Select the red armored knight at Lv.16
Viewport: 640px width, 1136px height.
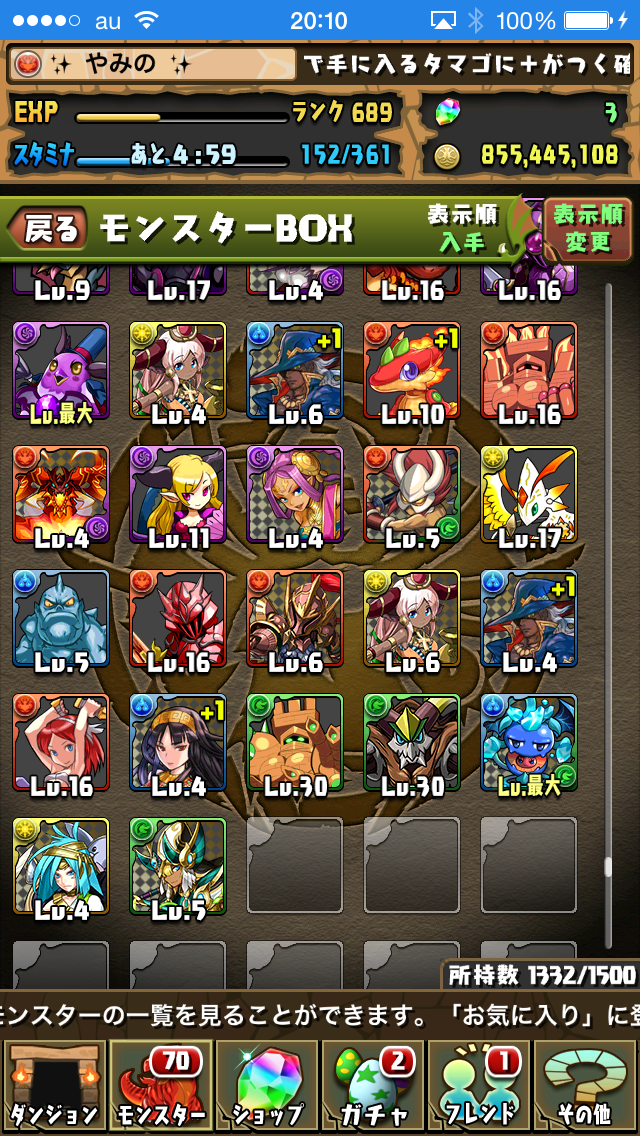click(x=178, y=619)
